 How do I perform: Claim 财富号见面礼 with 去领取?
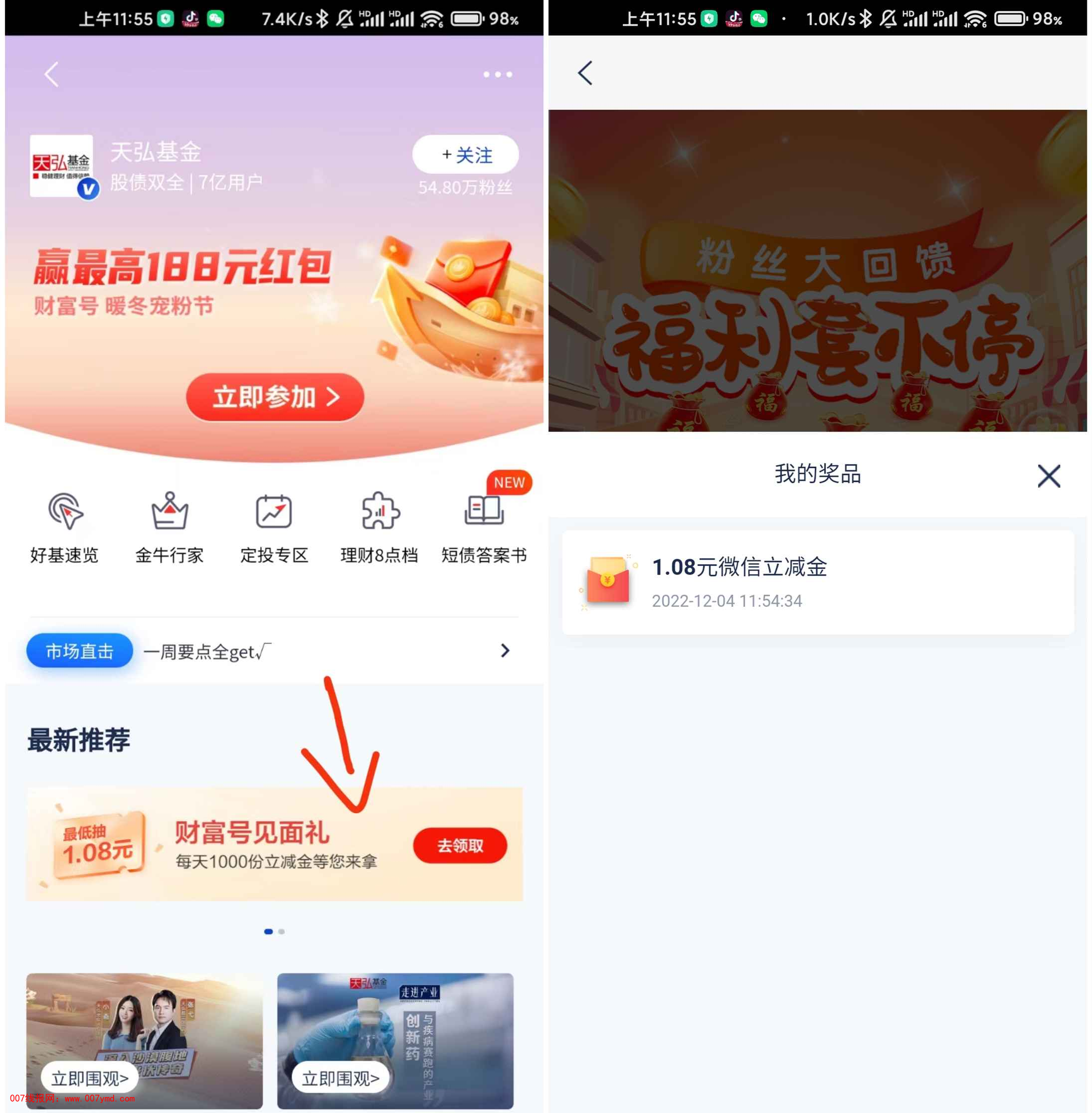point(460,845)
